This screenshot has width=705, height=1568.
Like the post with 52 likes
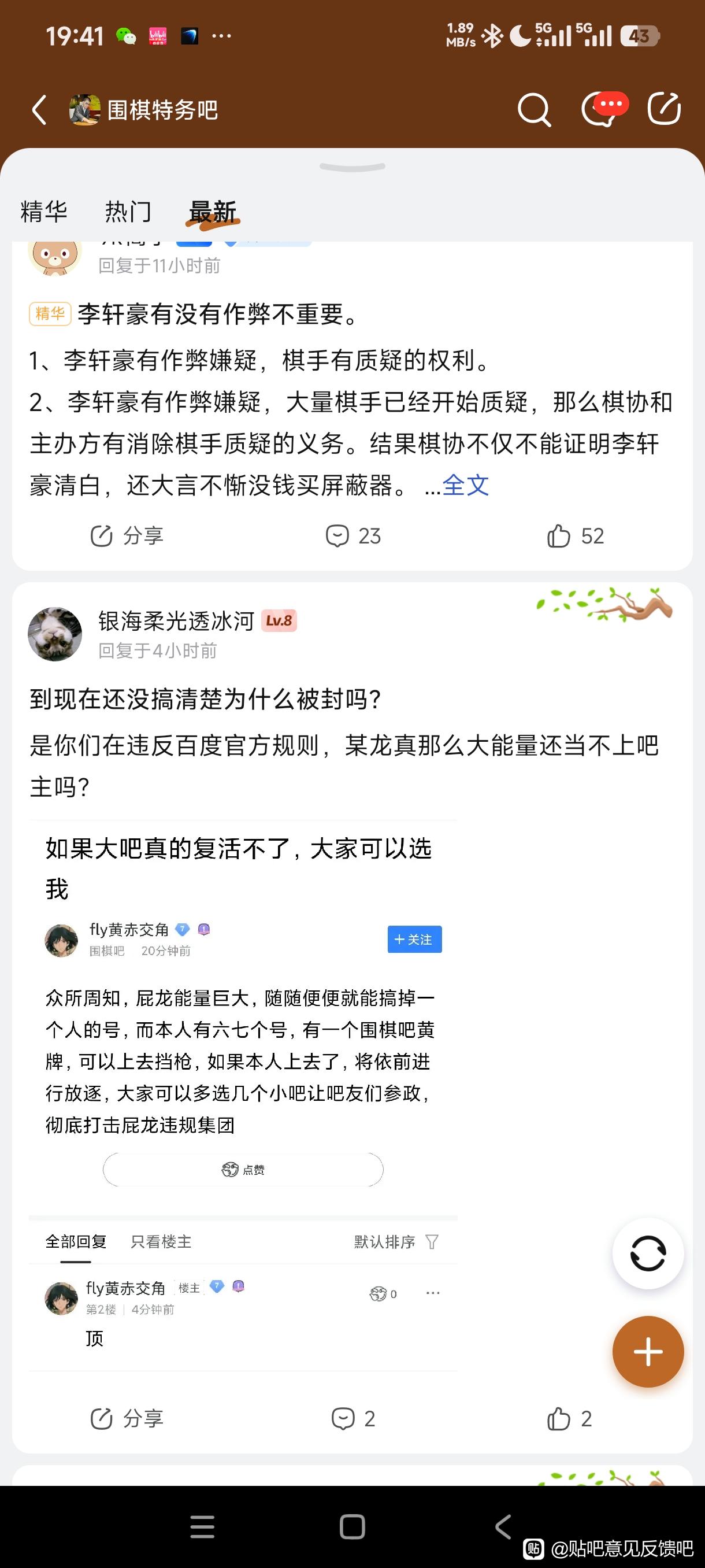pos(575,537)
